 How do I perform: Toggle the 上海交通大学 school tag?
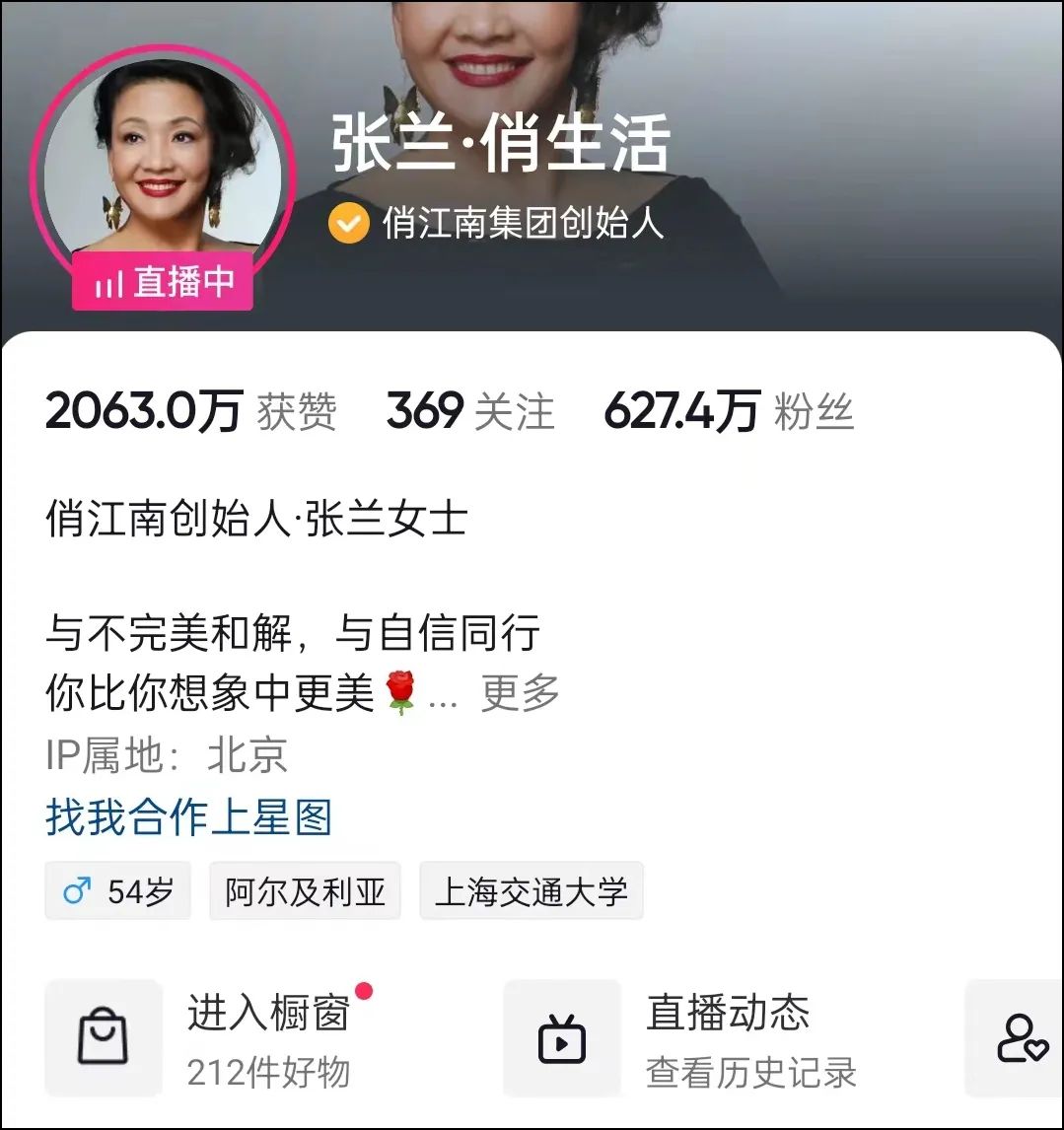[531, 889]
